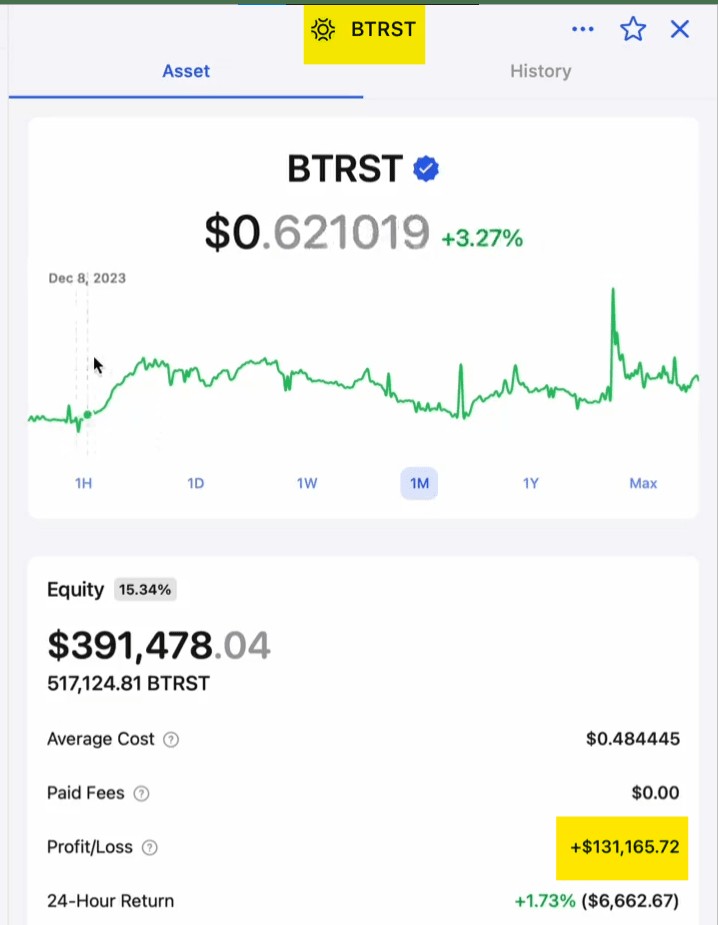View the 1Y price chart
718x925 pixels.
tap(531, 483)
